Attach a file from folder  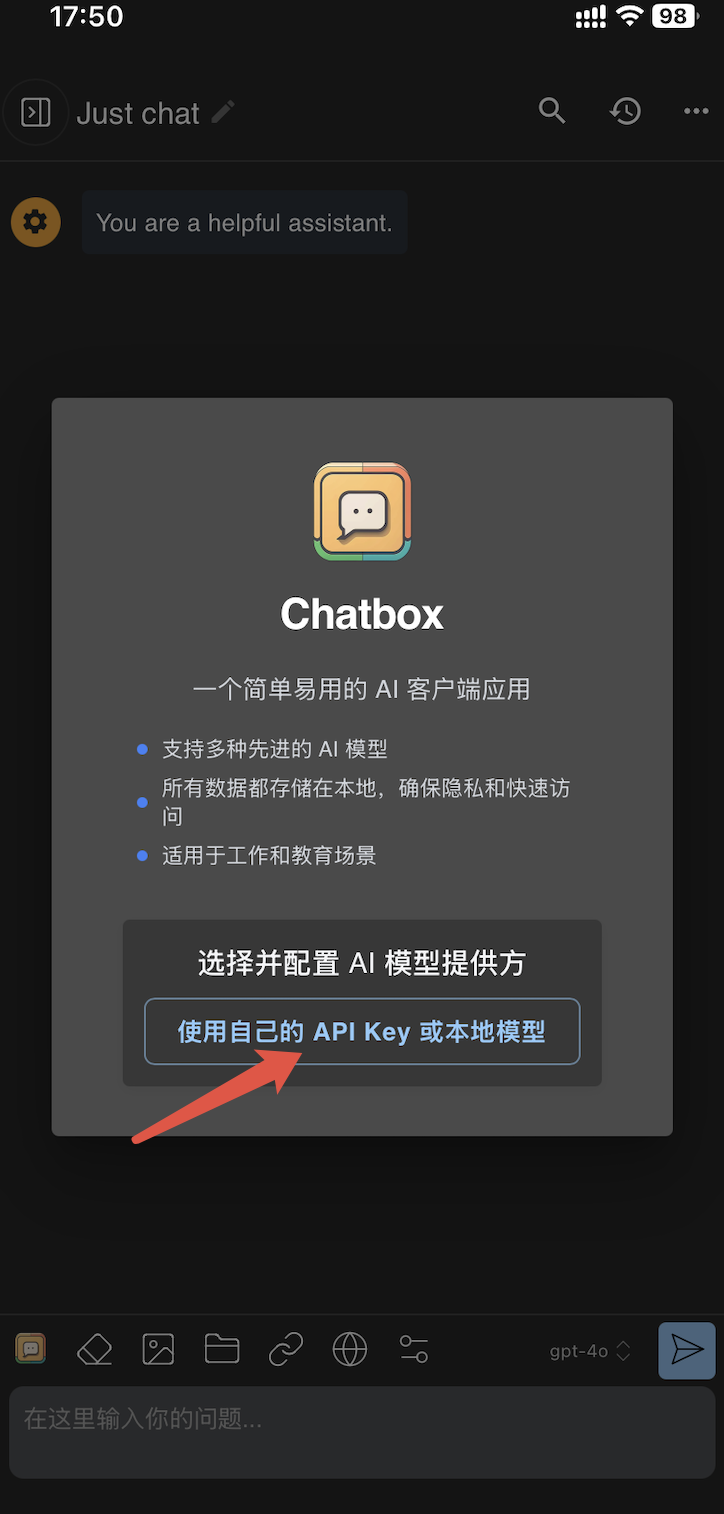pos(222,1350)
